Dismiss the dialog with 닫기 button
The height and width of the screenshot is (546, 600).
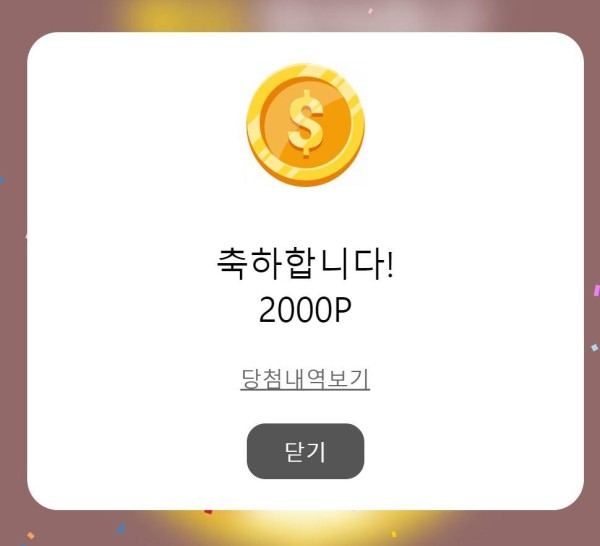coord(305,452)
